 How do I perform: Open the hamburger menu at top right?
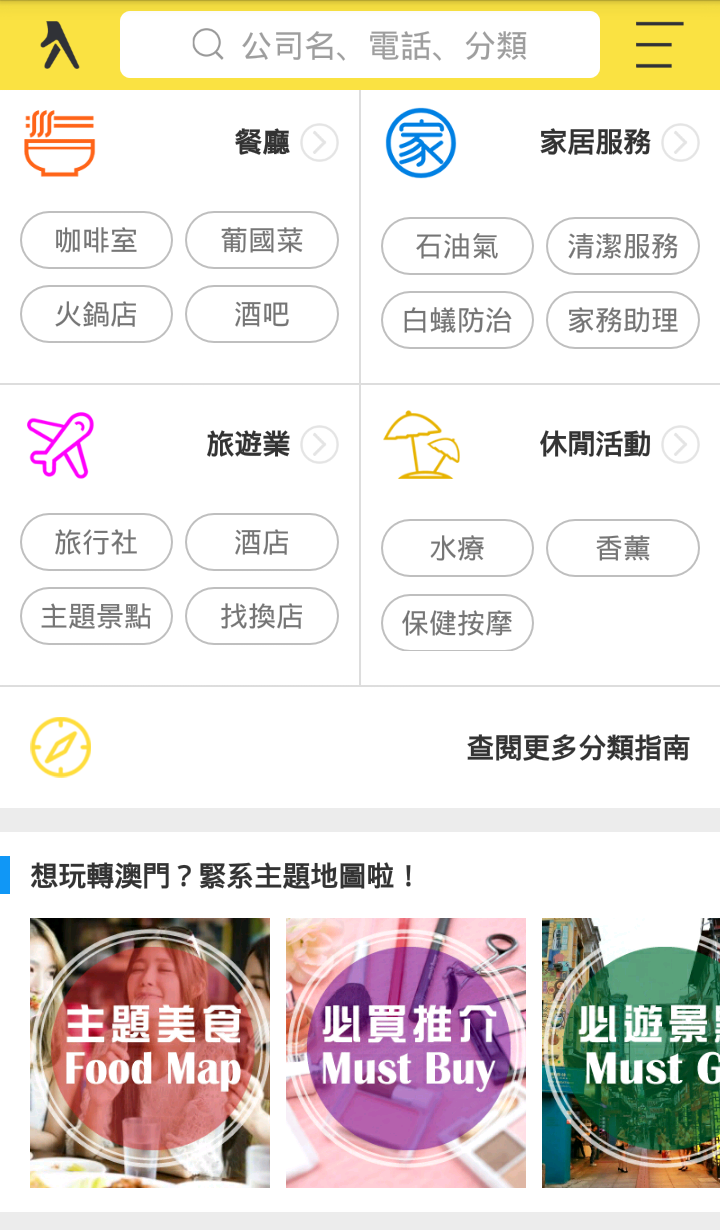(x=657, y=46)
